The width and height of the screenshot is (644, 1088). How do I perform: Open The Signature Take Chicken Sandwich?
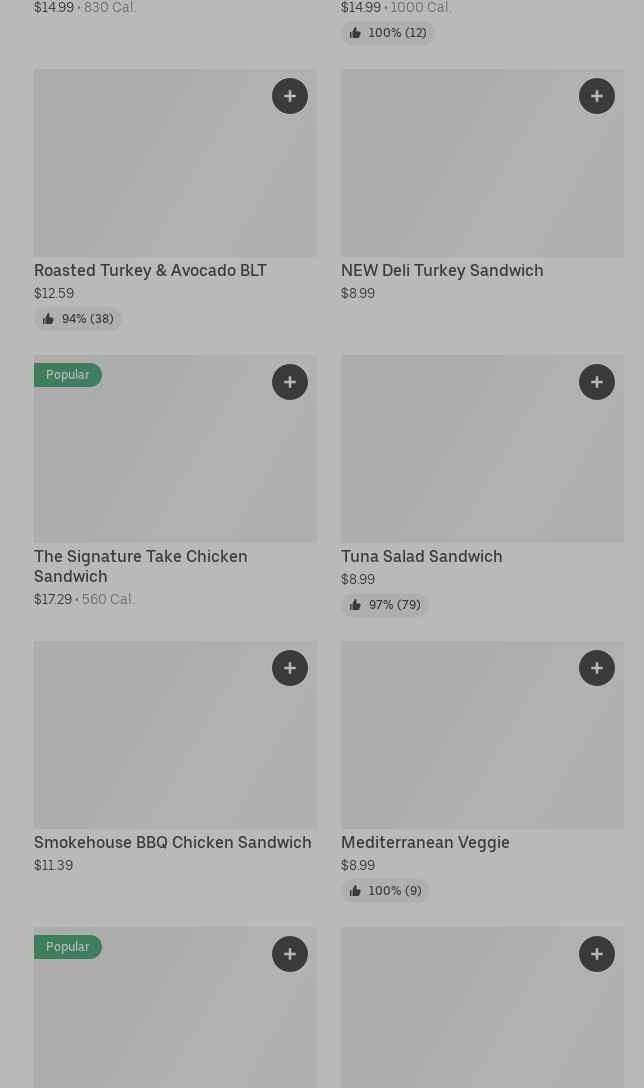(x=141, y=565)
